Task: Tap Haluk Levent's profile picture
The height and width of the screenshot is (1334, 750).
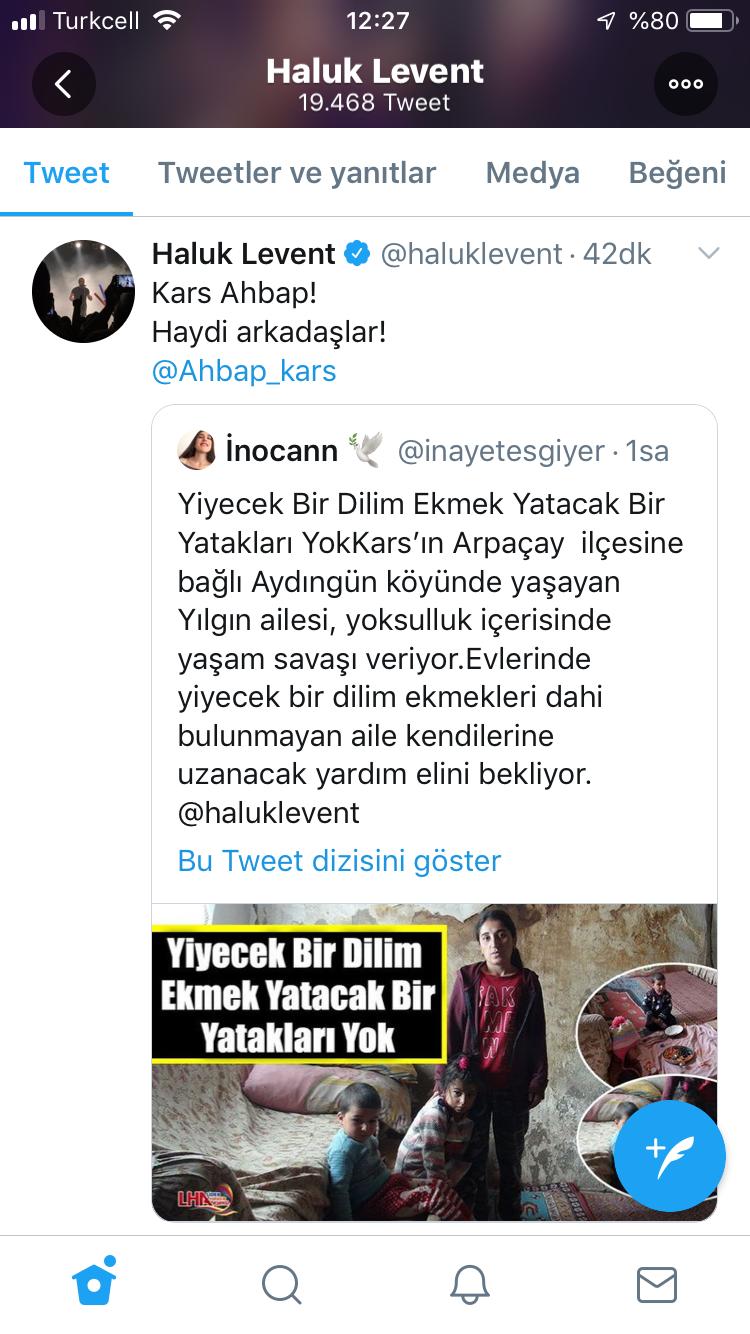Action: click(x=83, y=291)
